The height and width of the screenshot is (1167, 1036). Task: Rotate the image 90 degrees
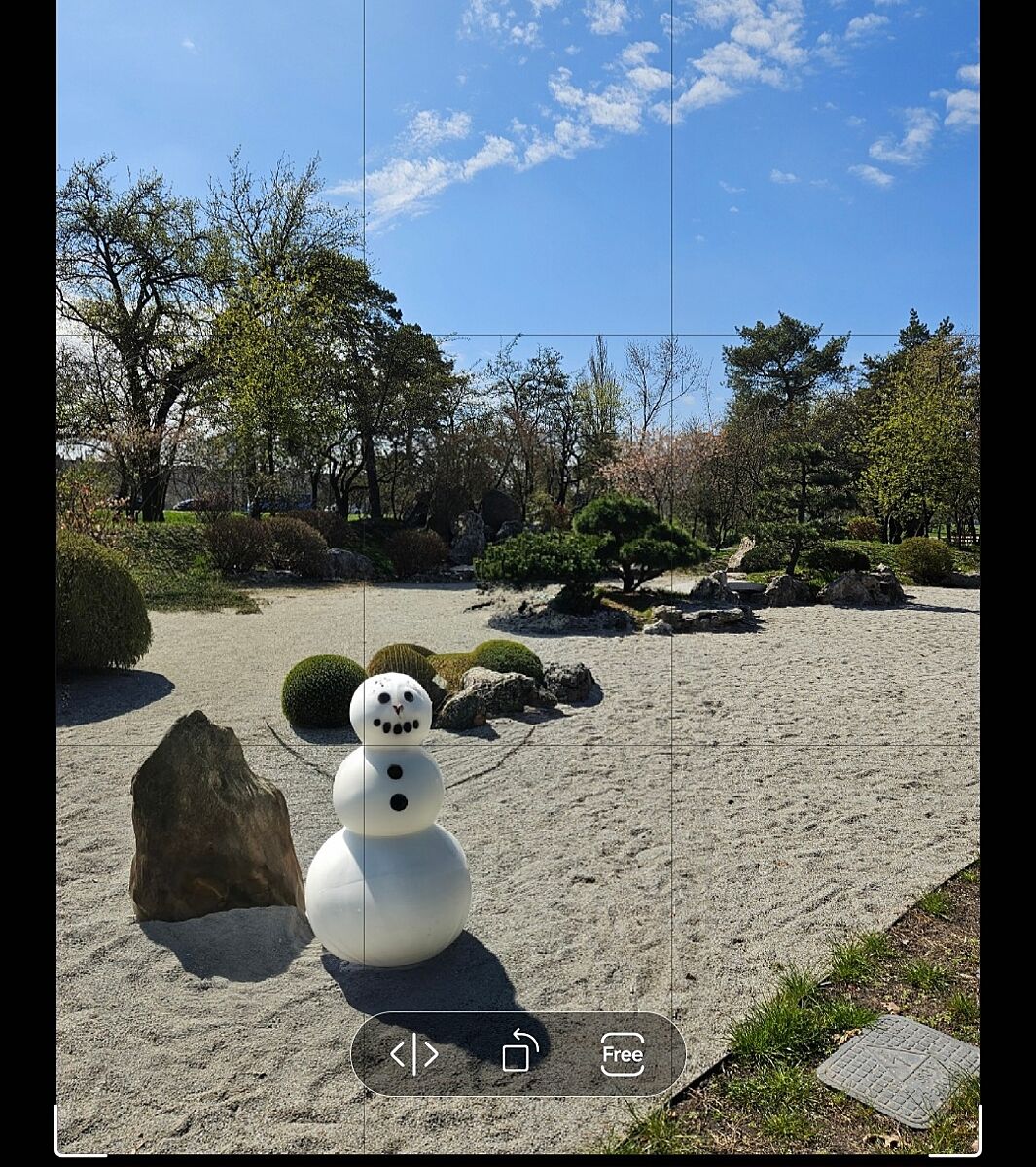click(519, 1053)
